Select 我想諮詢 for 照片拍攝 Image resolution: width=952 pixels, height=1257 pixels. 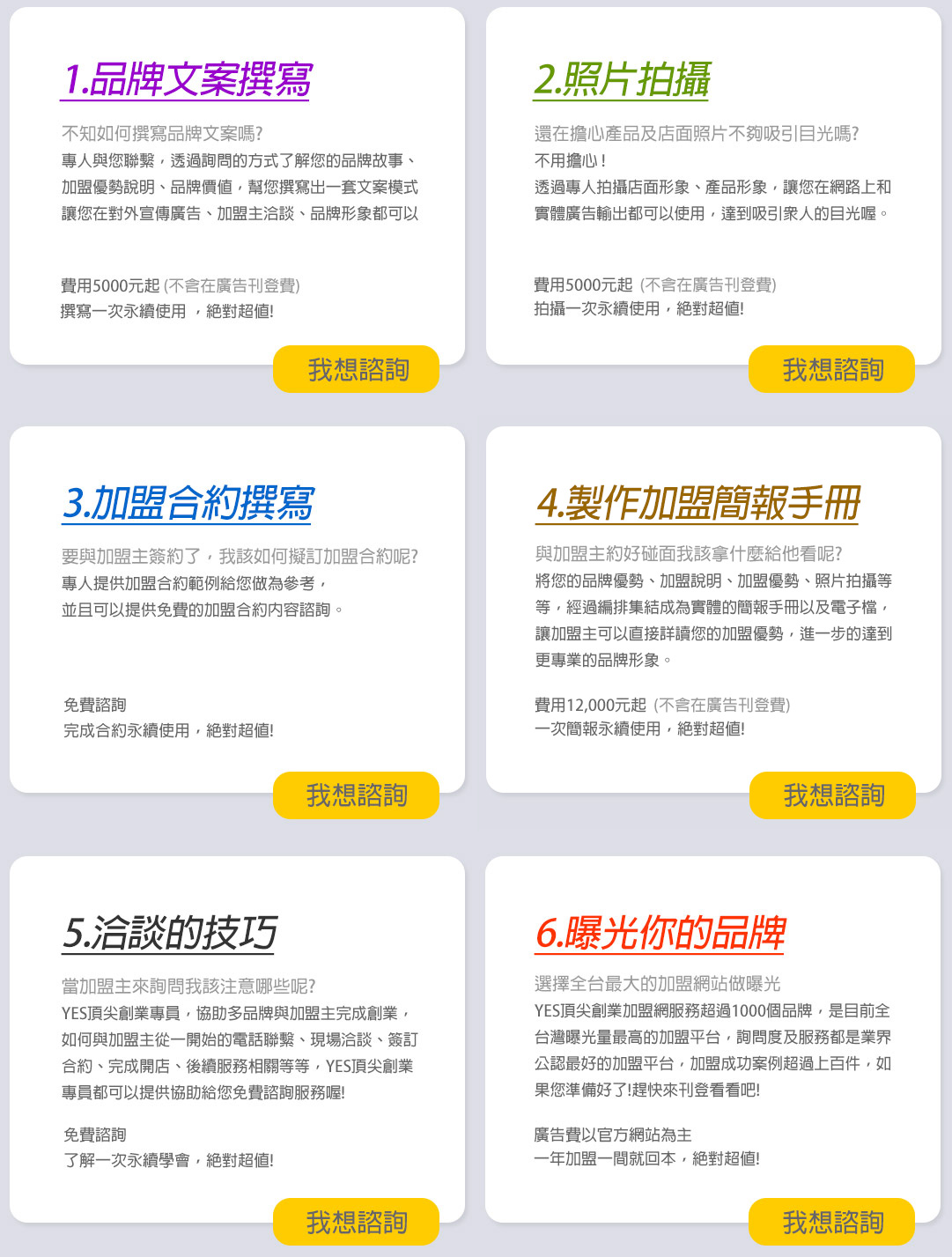click(832, 369)
